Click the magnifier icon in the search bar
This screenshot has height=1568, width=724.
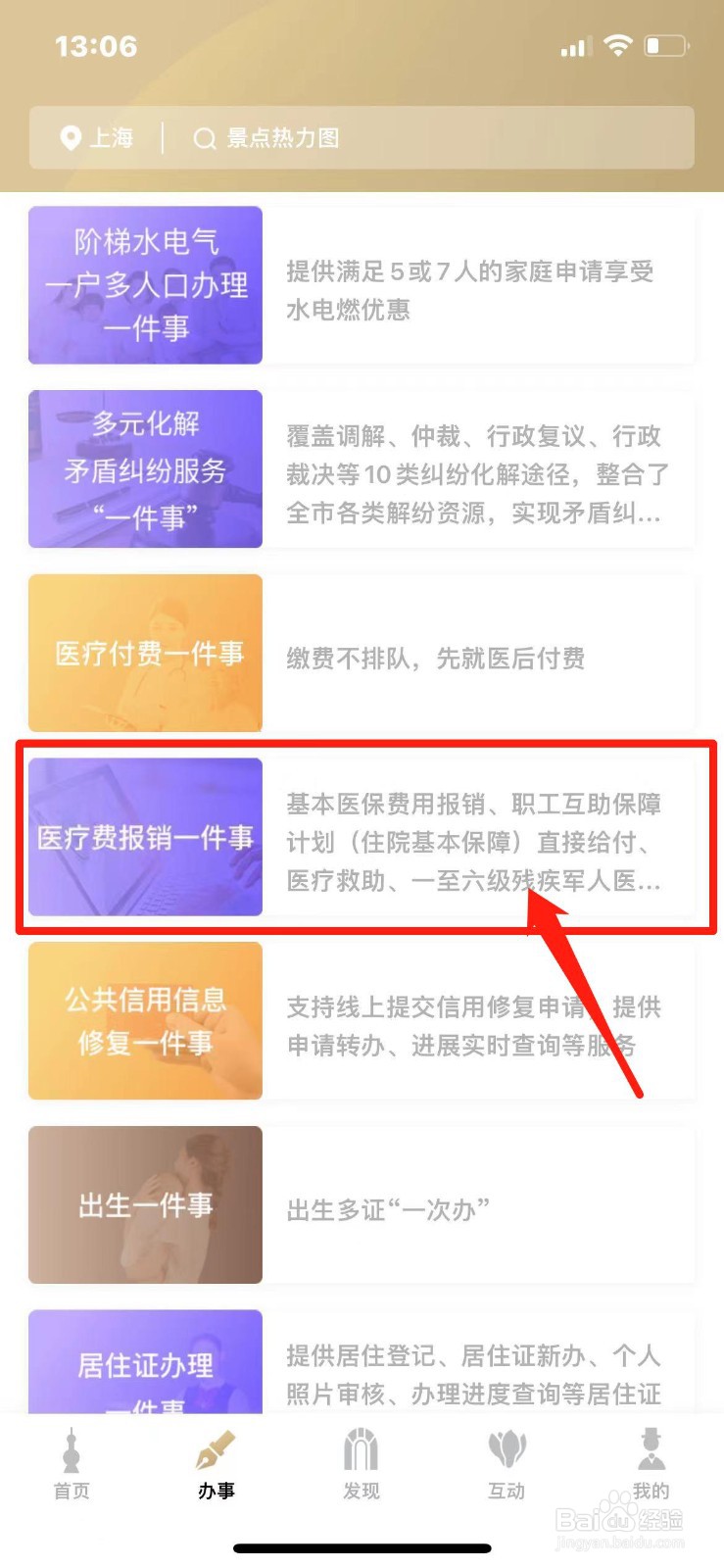coord(204,138)
